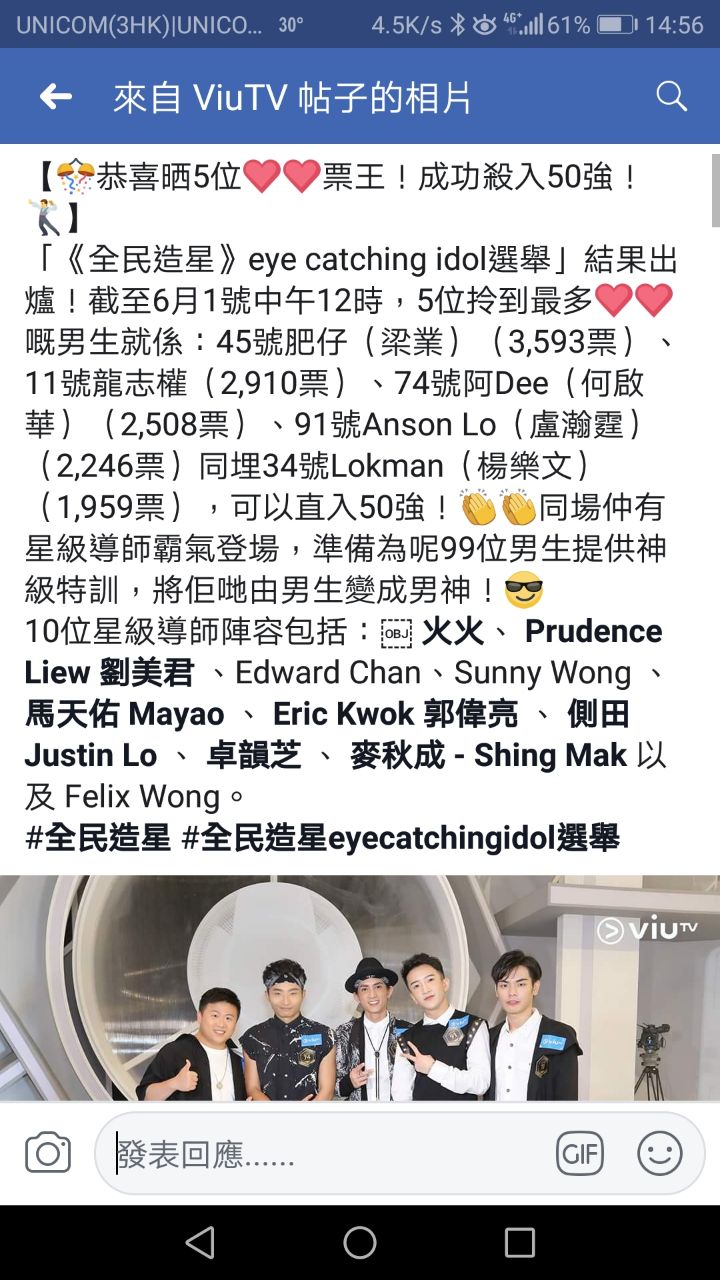Open the emoji sticker picker
The width and height of the screenshot is (720, 1280).
[x=660, y=1154]
